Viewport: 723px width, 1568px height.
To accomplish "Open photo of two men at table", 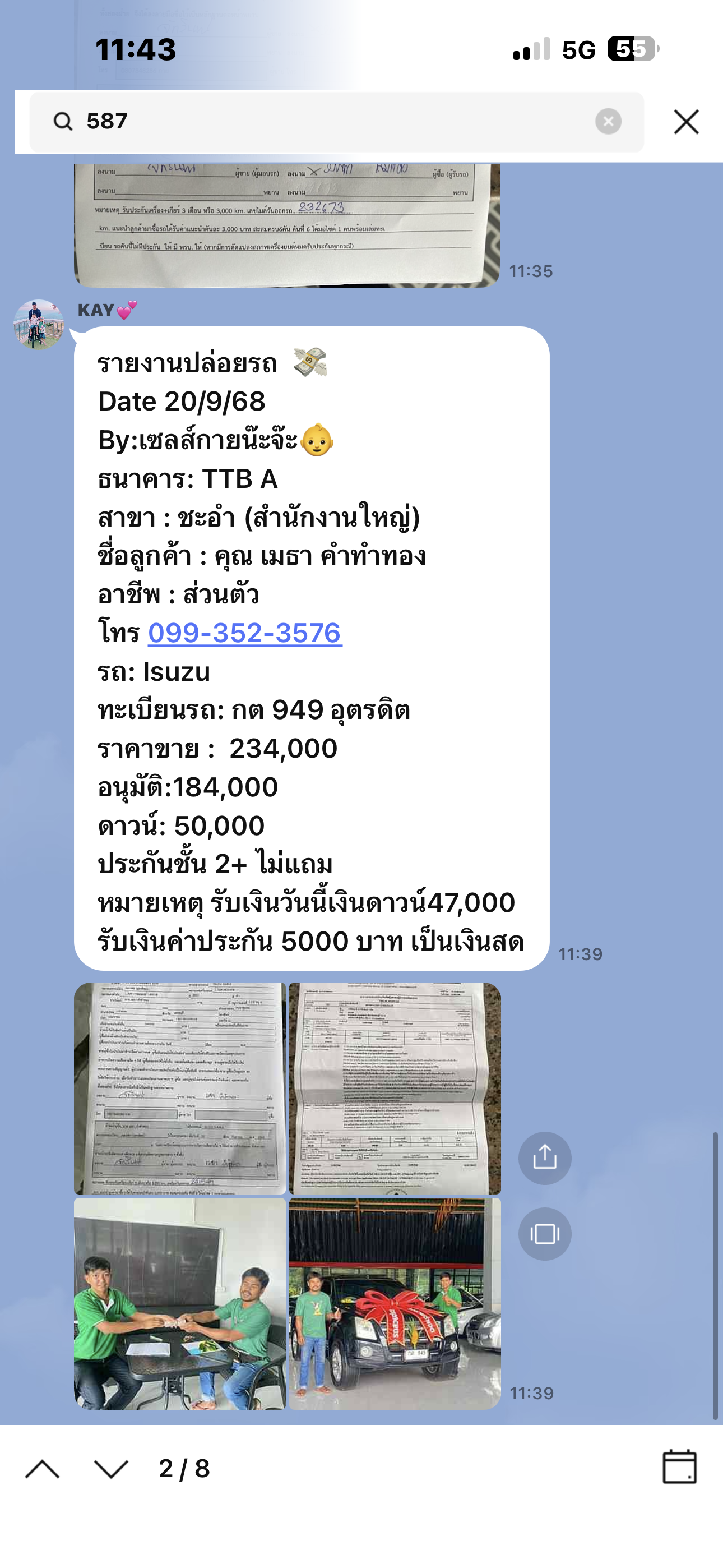I will 179,1303.
